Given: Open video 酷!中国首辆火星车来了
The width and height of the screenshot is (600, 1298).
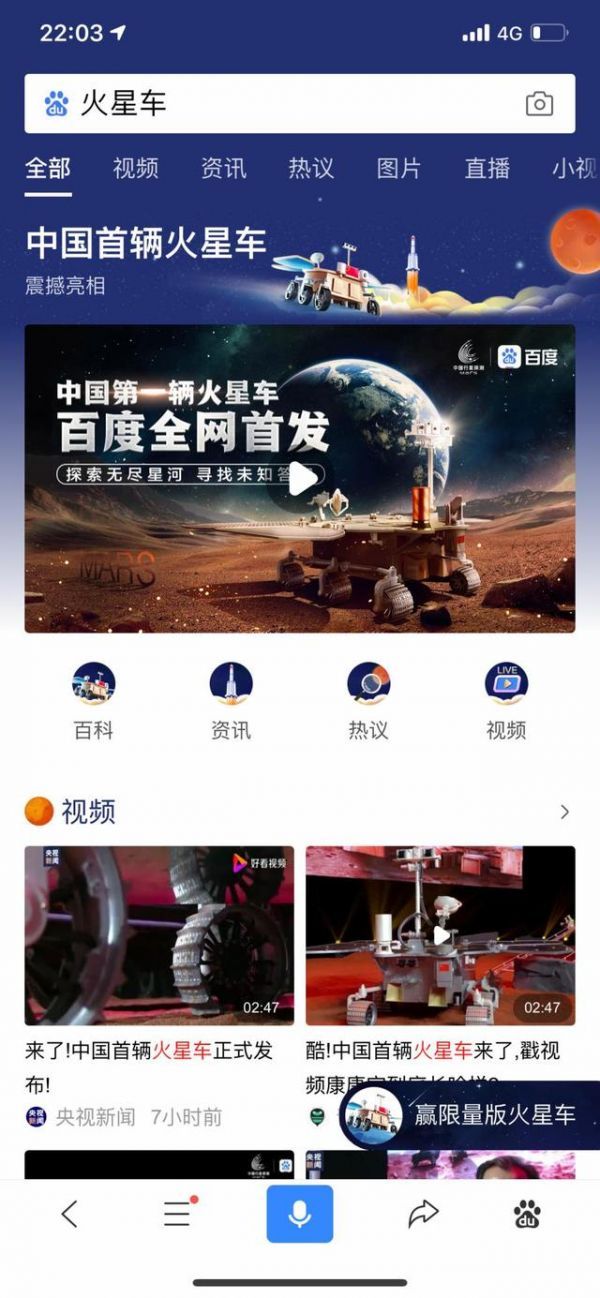Looking at the screenshot, I should (440, 935).
